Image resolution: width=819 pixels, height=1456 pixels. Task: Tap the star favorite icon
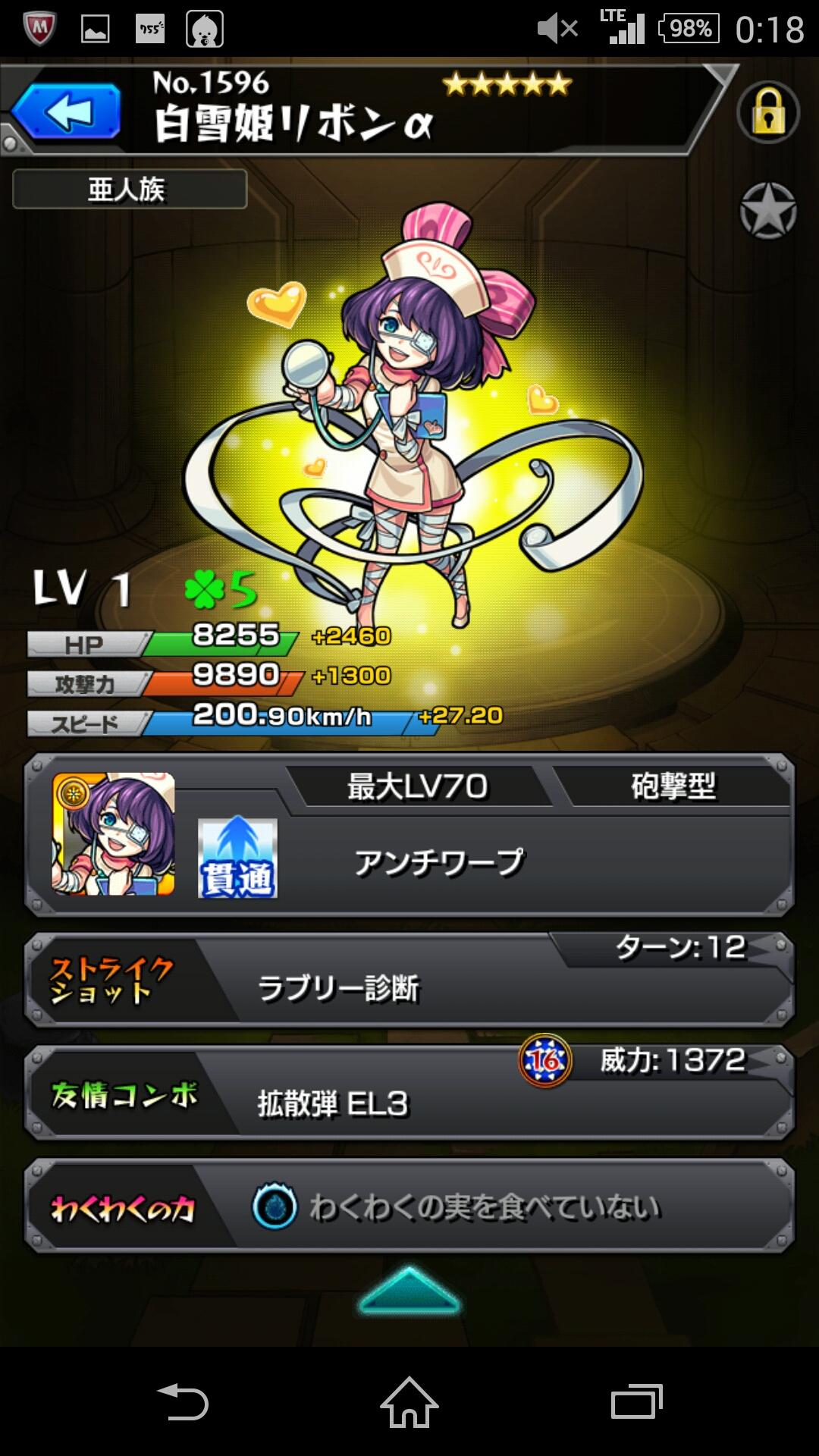pos(767,211)
